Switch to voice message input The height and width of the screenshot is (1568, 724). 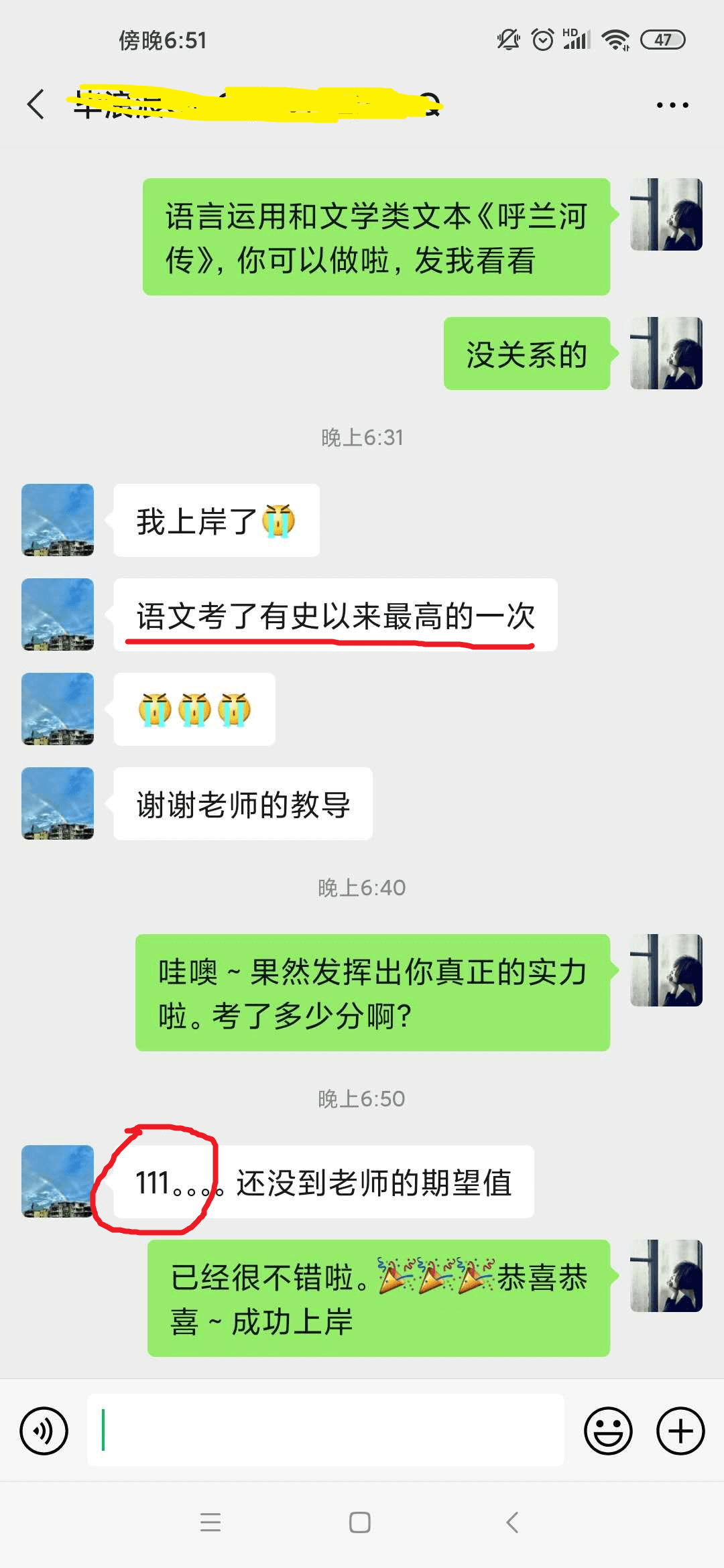[44, 1431]
